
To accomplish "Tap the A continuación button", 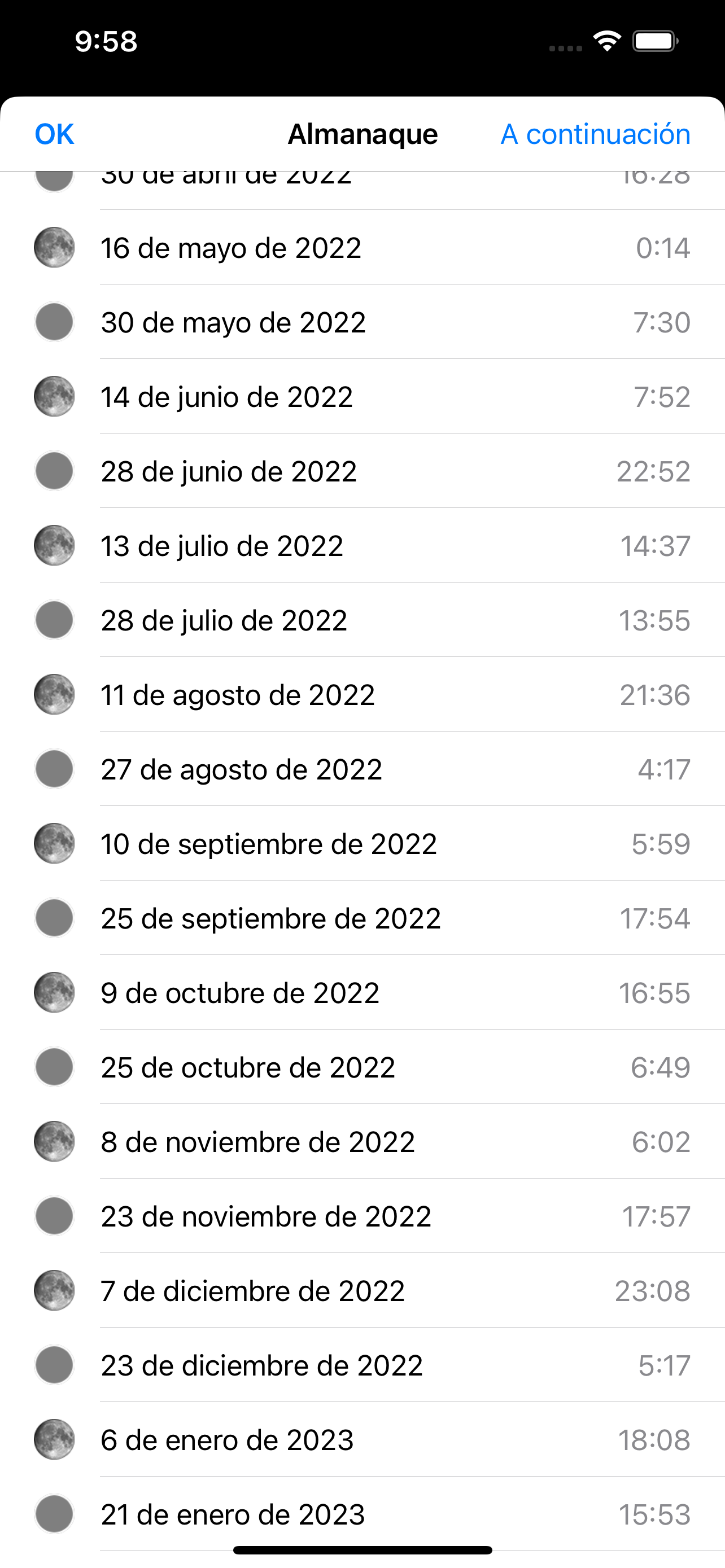I will [595, 134].
